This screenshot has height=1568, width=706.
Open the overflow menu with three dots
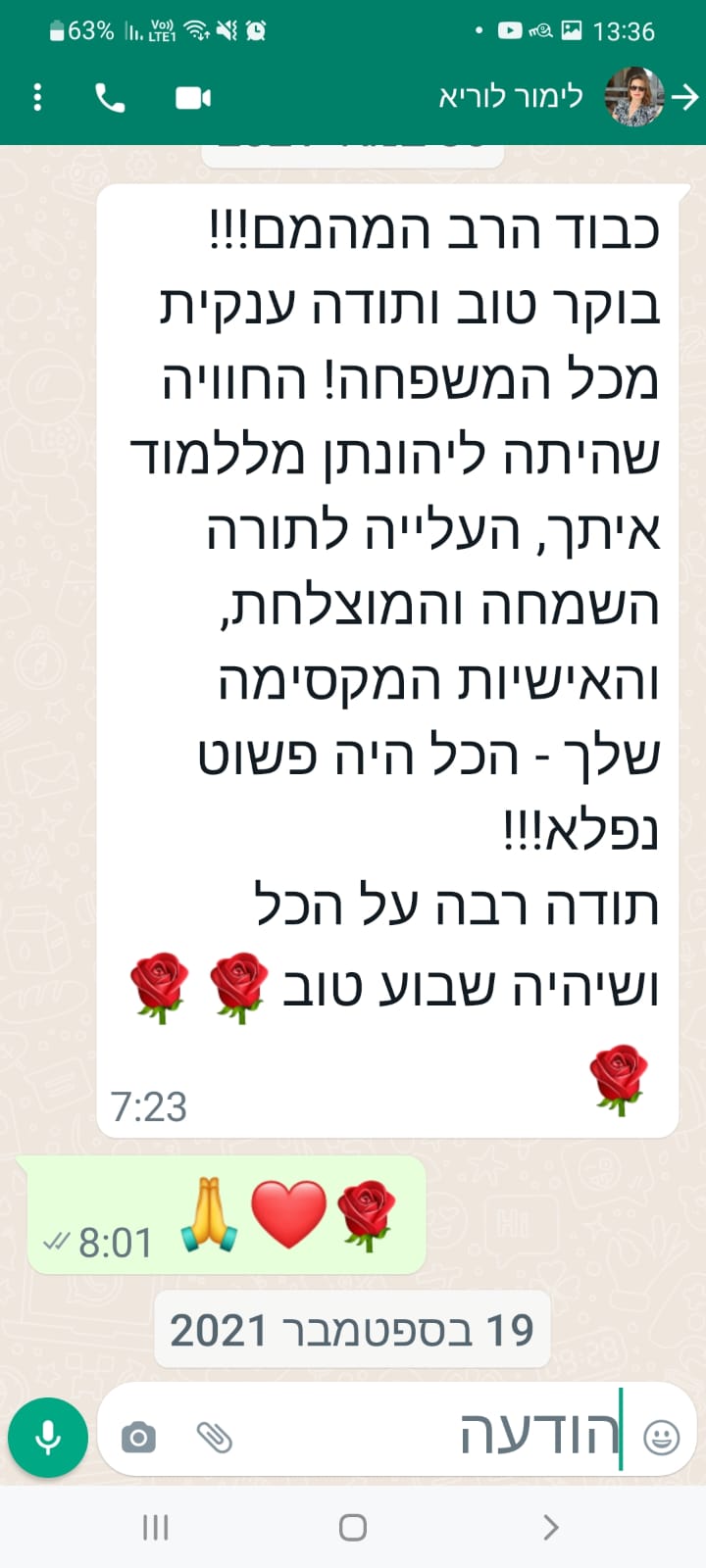point(37,97)
